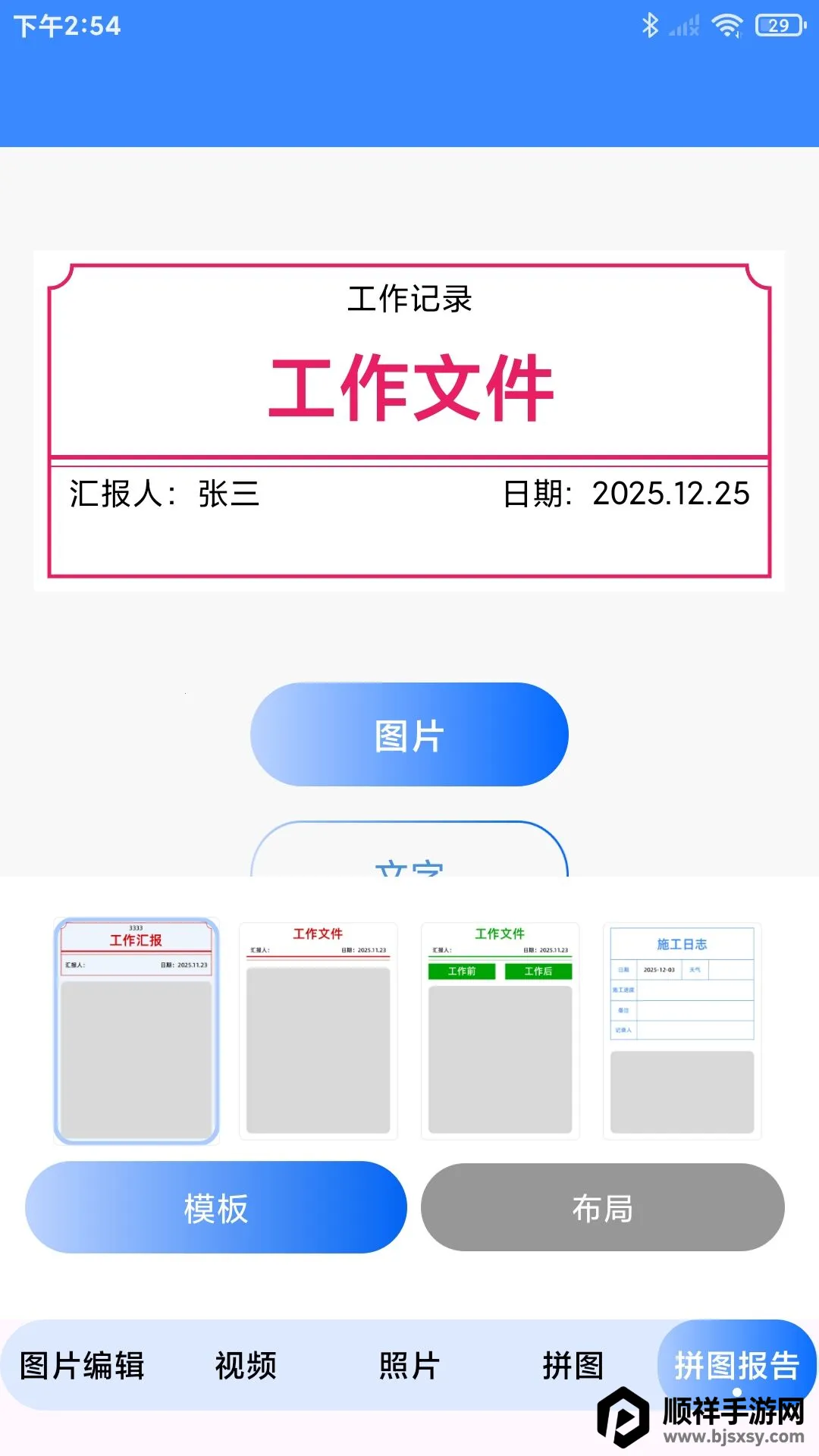819x1456 pixels.
Task: Switch to the 布局 option
Action: [x=603, y=1207]
